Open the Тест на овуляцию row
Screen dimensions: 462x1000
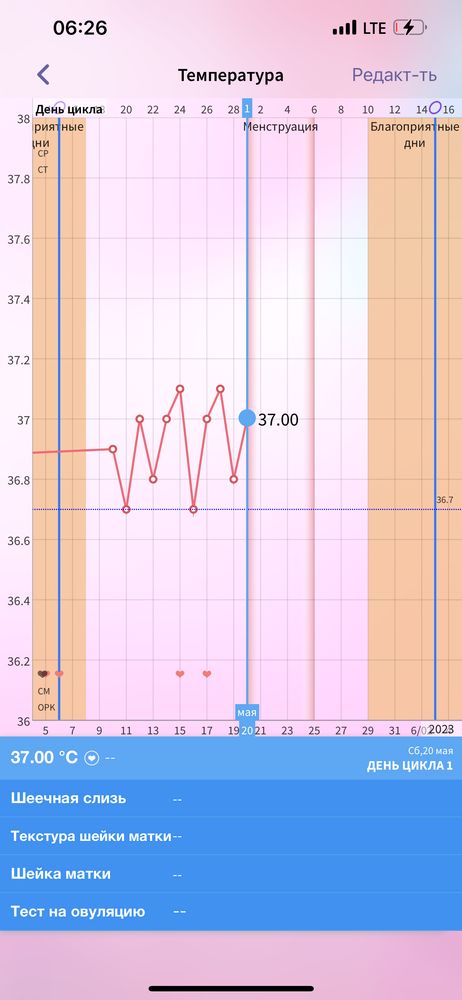click(231, 911)
